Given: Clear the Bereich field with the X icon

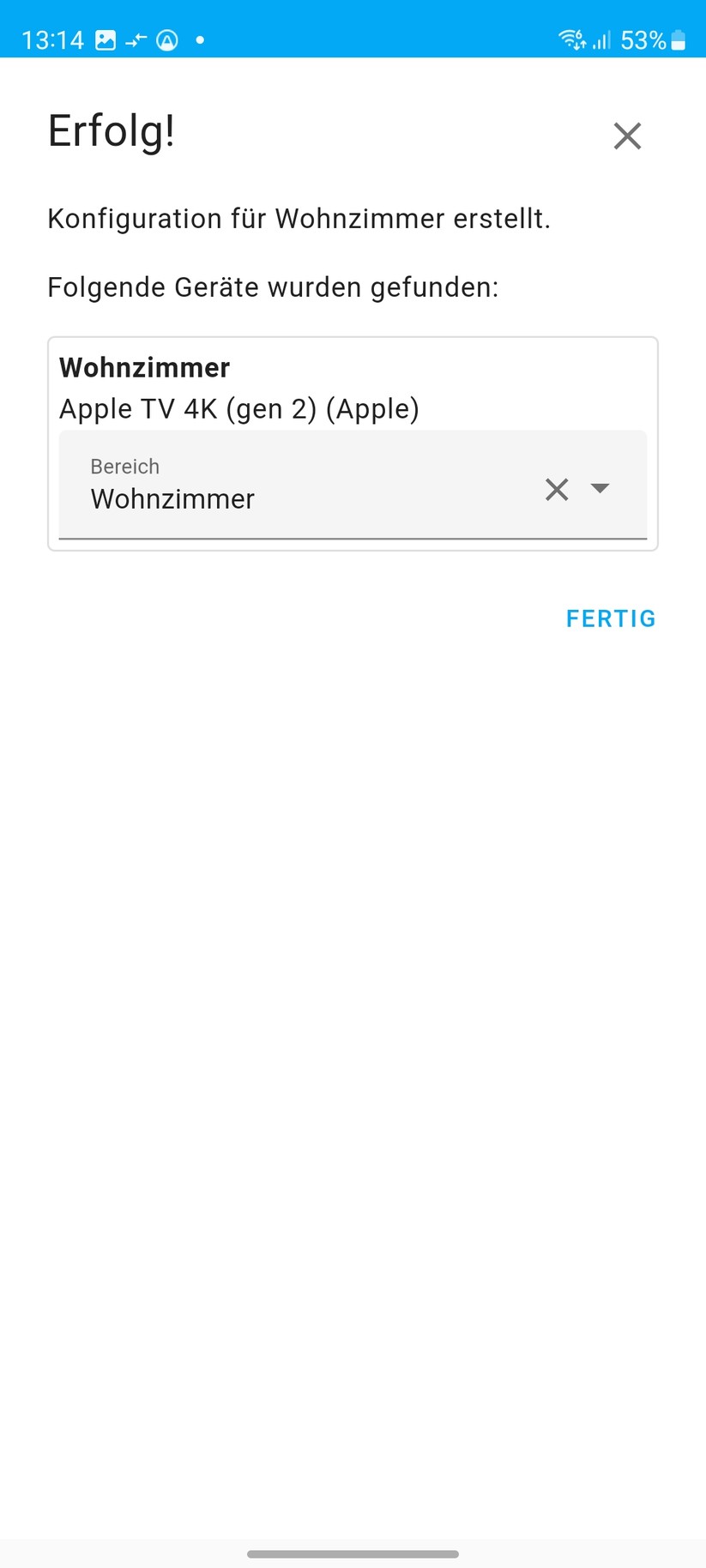Looking at the screenshot, I should pyautogui.click(x=557, y=489).
